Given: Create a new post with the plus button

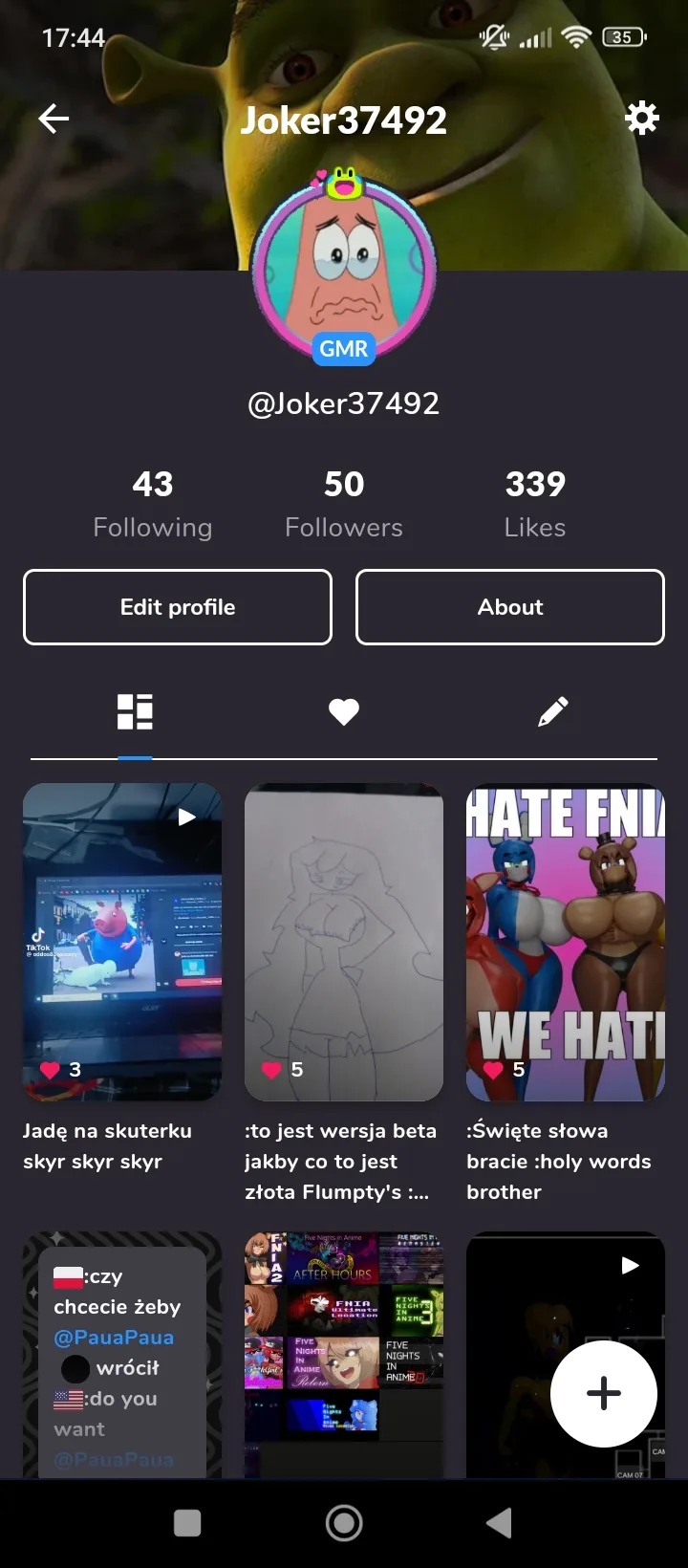Looking at the screenshot, I should [604, 1393].
